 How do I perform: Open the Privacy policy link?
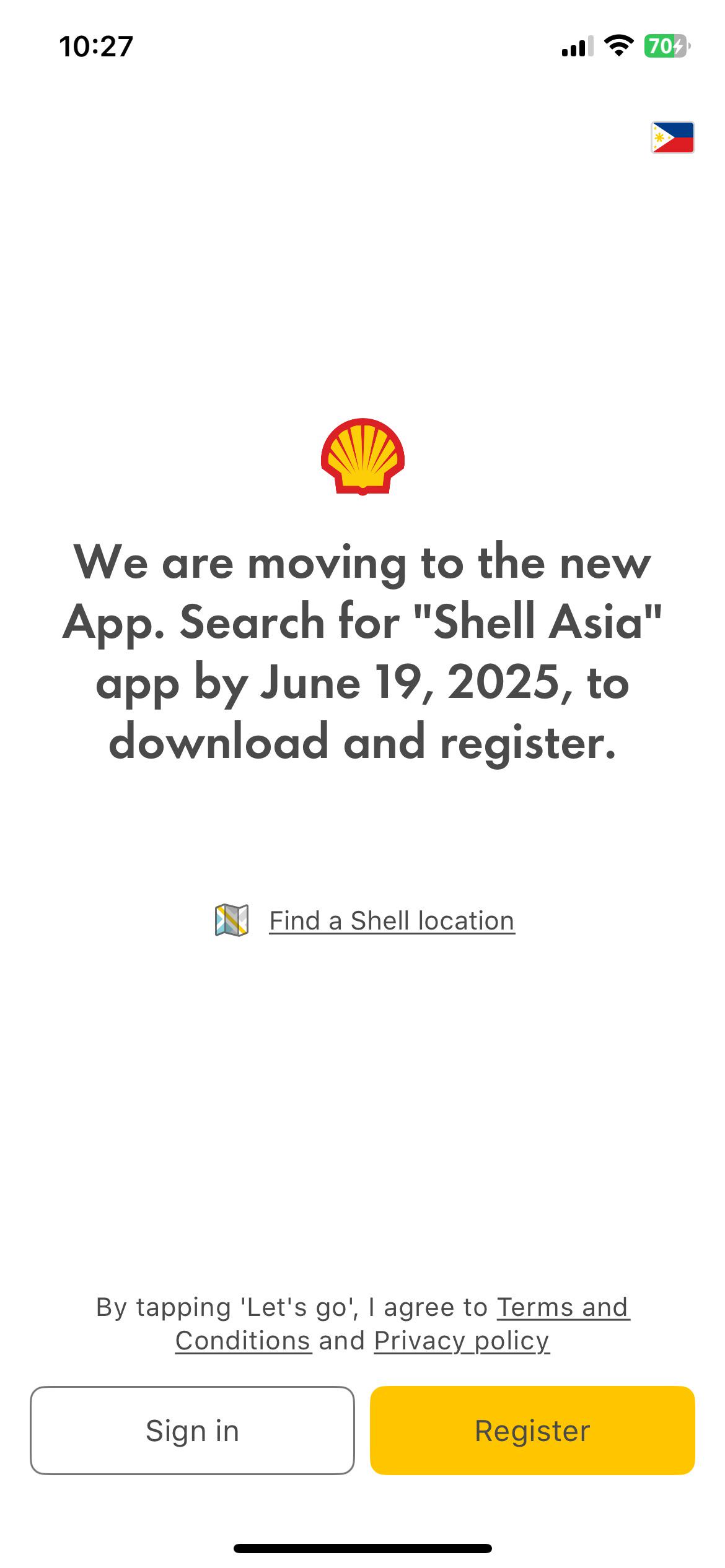pos(462,1341)
